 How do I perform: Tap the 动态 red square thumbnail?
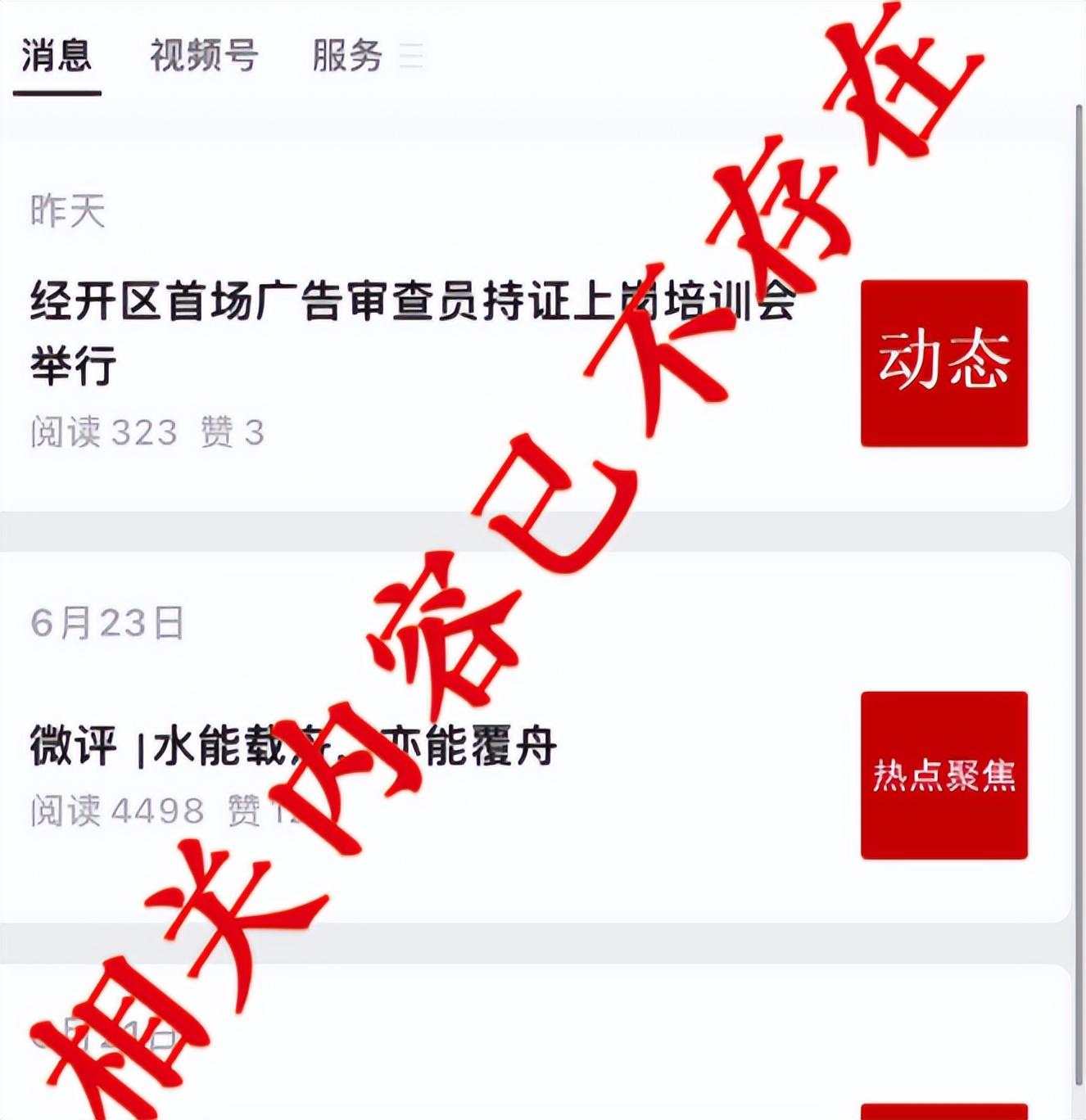pos(943,363)
